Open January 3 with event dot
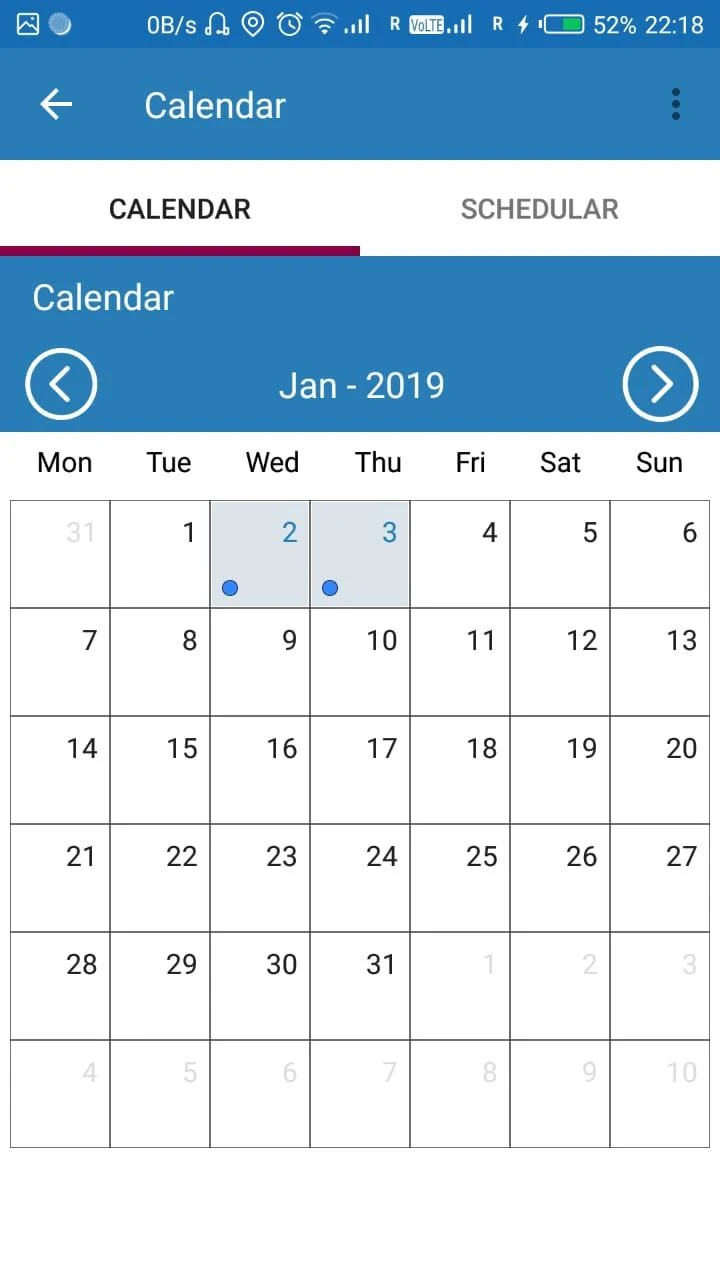 360,554
